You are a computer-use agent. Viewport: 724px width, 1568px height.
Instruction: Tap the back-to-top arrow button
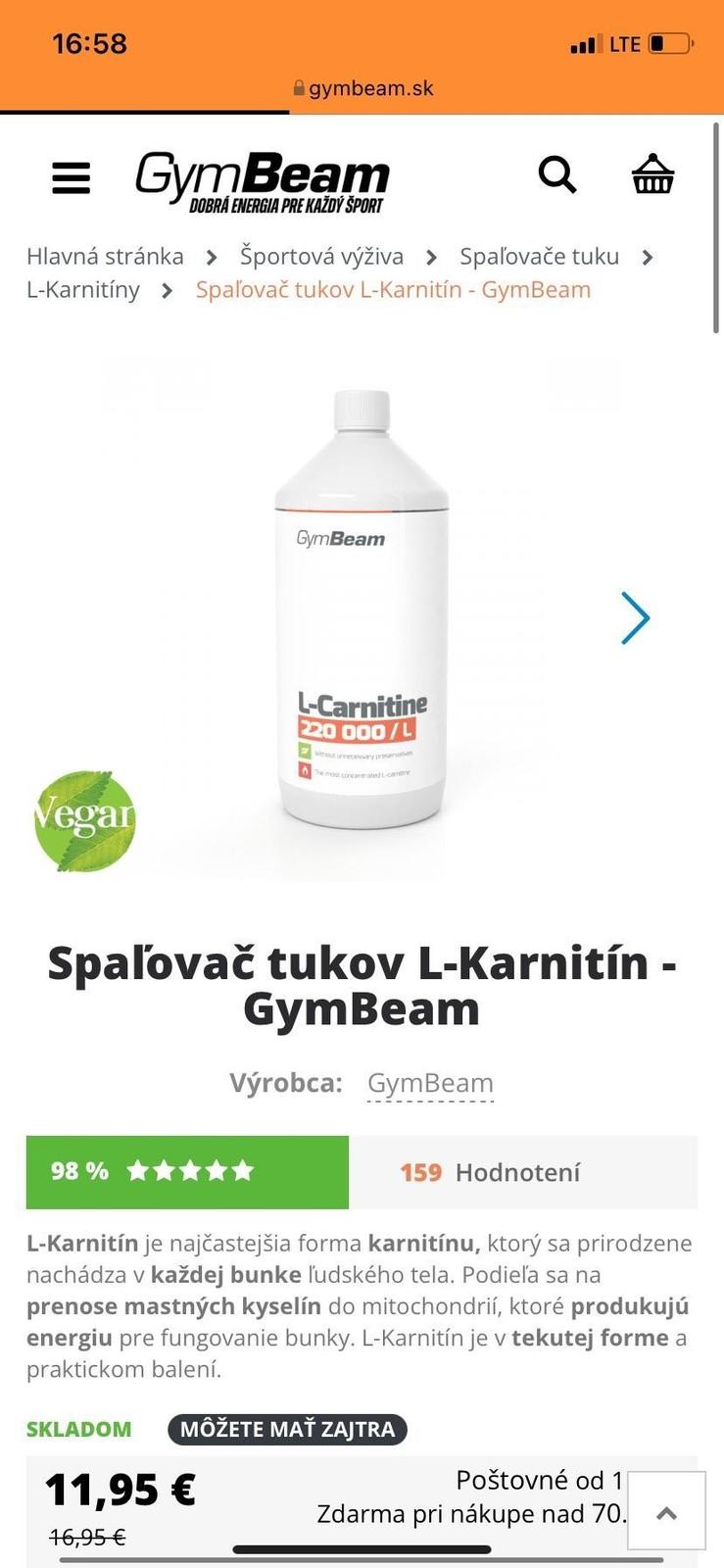click(666, 1513)
